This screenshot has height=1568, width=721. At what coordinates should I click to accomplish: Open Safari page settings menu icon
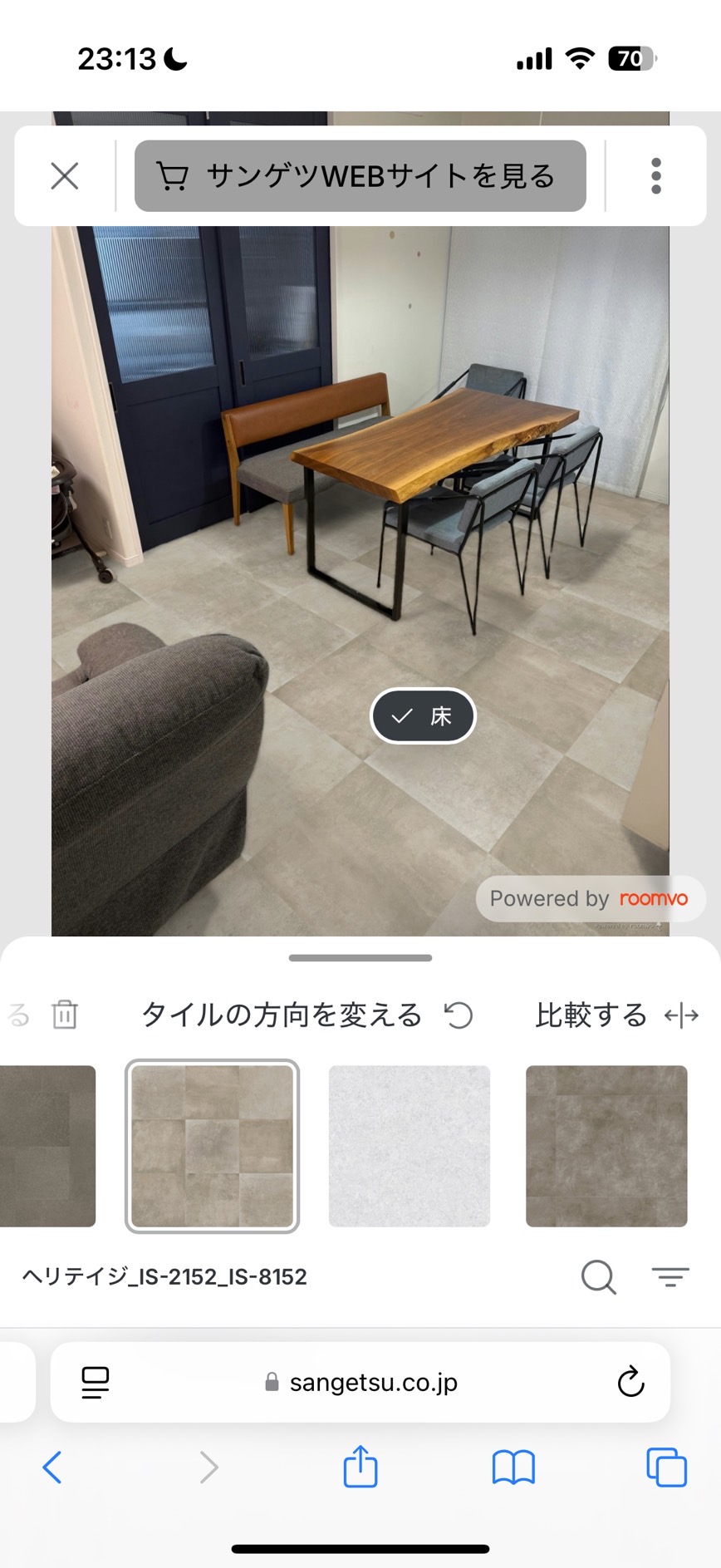point(96,1382)
